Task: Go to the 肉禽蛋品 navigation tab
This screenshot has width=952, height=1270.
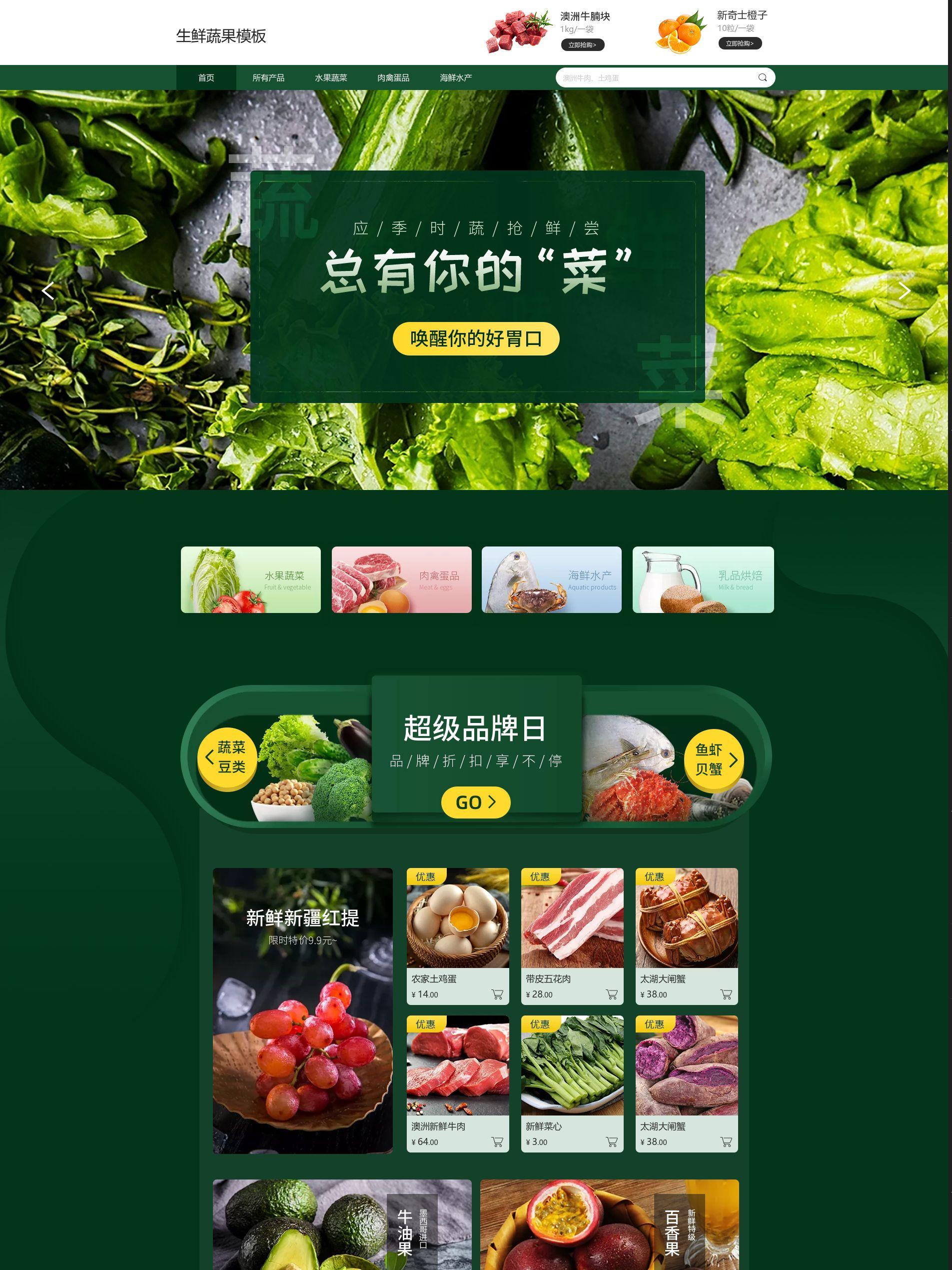Action: pyautogui.click(x=393, y=77)
